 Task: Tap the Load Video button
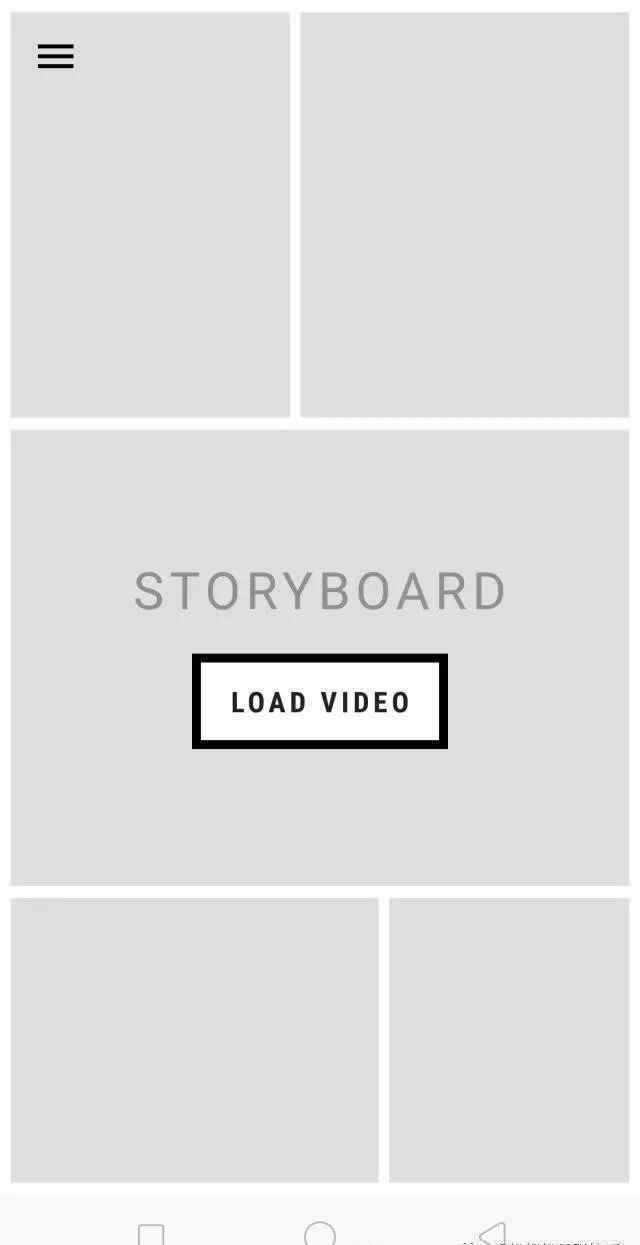(x=320, y=701)
